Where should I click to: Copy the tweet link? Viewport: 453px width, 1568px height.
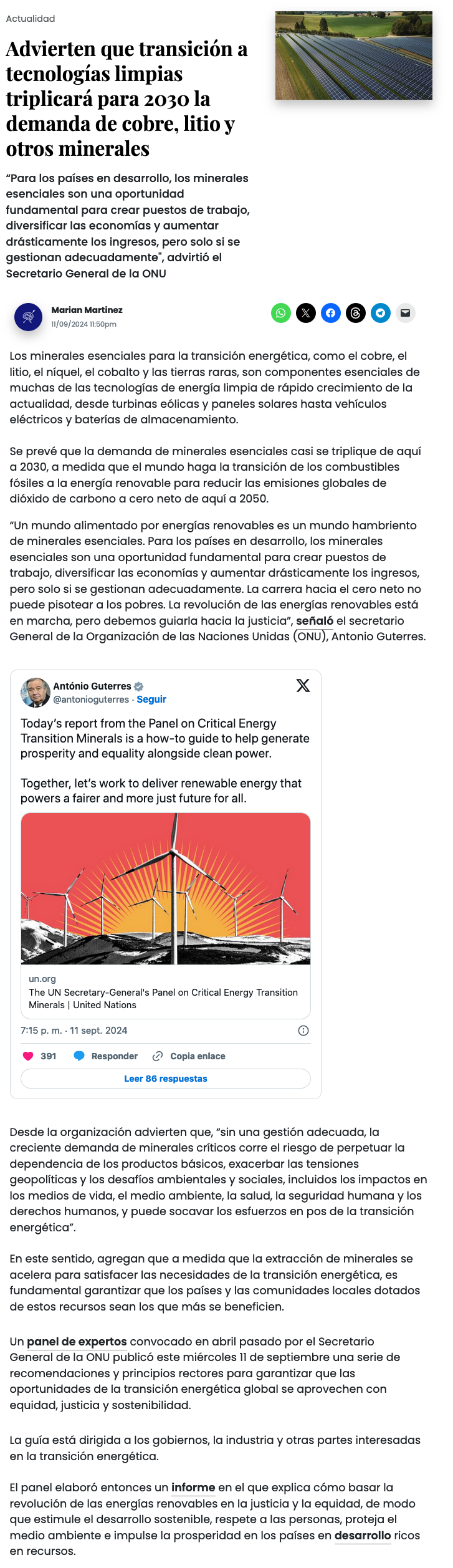(x=189, y=1056)
